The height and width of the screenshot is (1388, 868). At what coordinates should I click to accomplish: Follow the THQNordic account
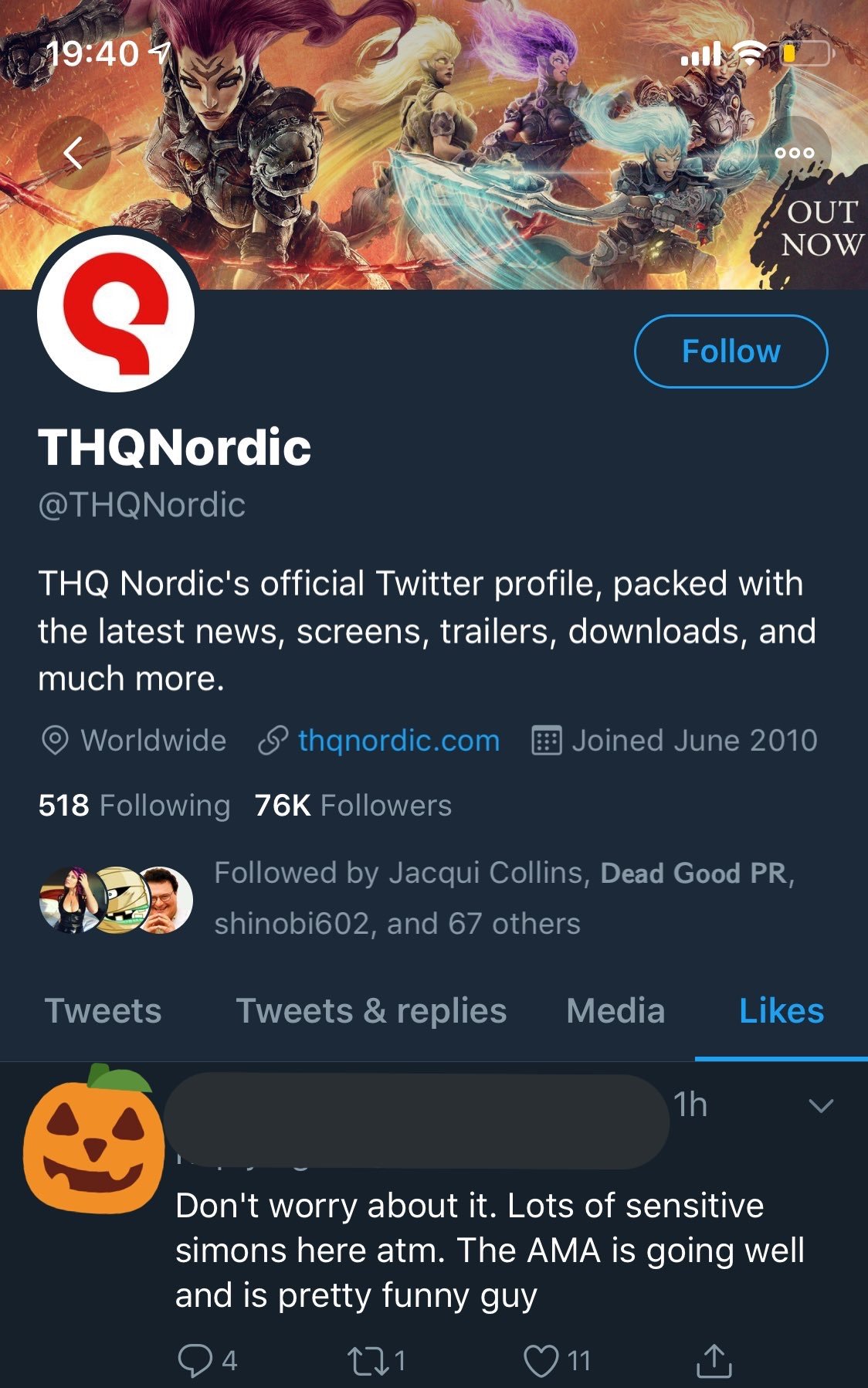tap(731, 351)
